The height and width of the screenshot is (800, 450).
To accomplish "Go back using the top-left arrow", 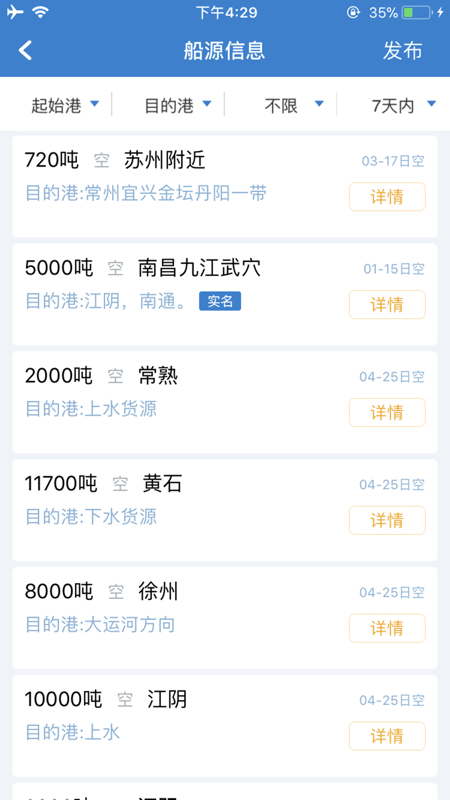I will click(x=25, y=51).
